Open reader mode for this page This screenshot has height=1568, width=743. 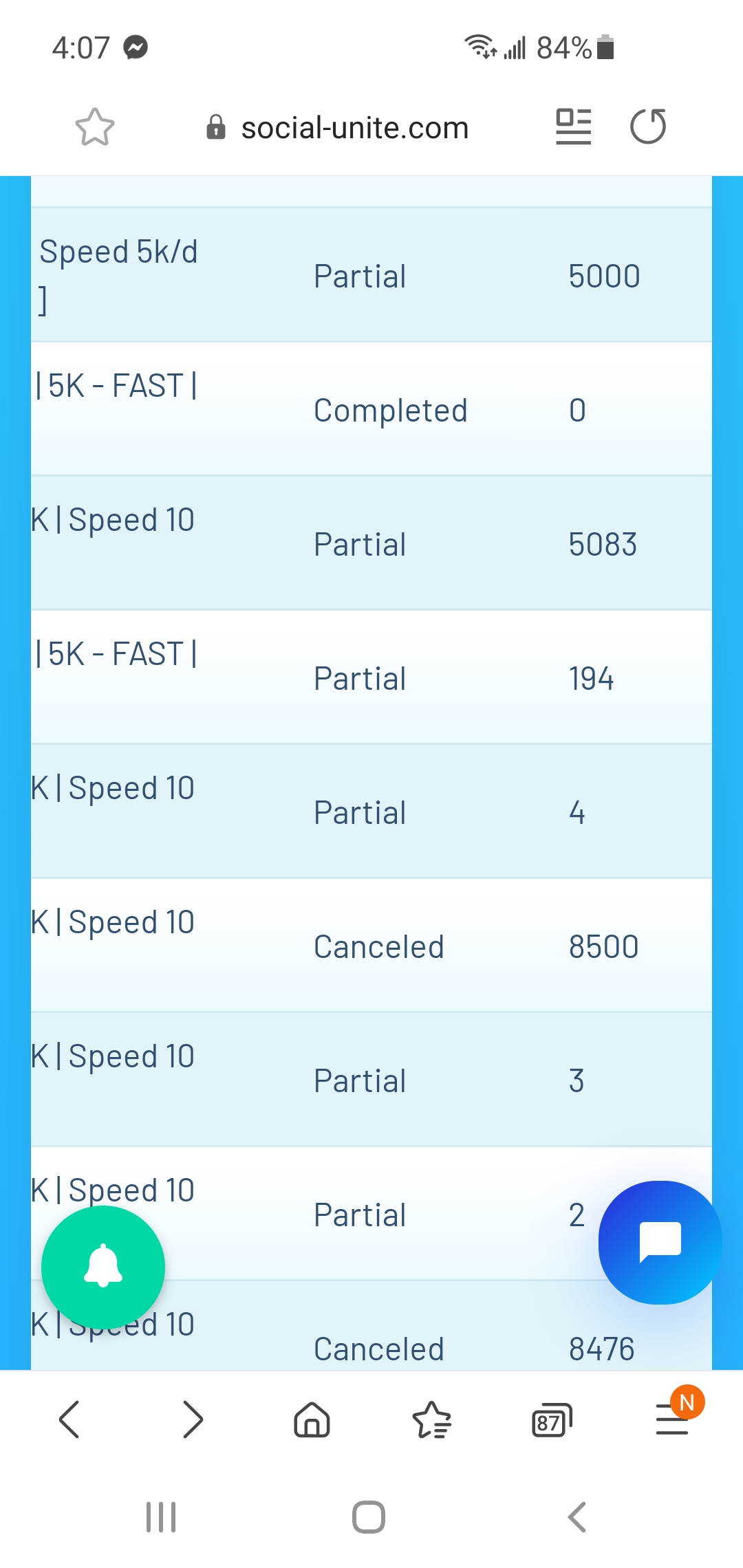click(573, 127)
